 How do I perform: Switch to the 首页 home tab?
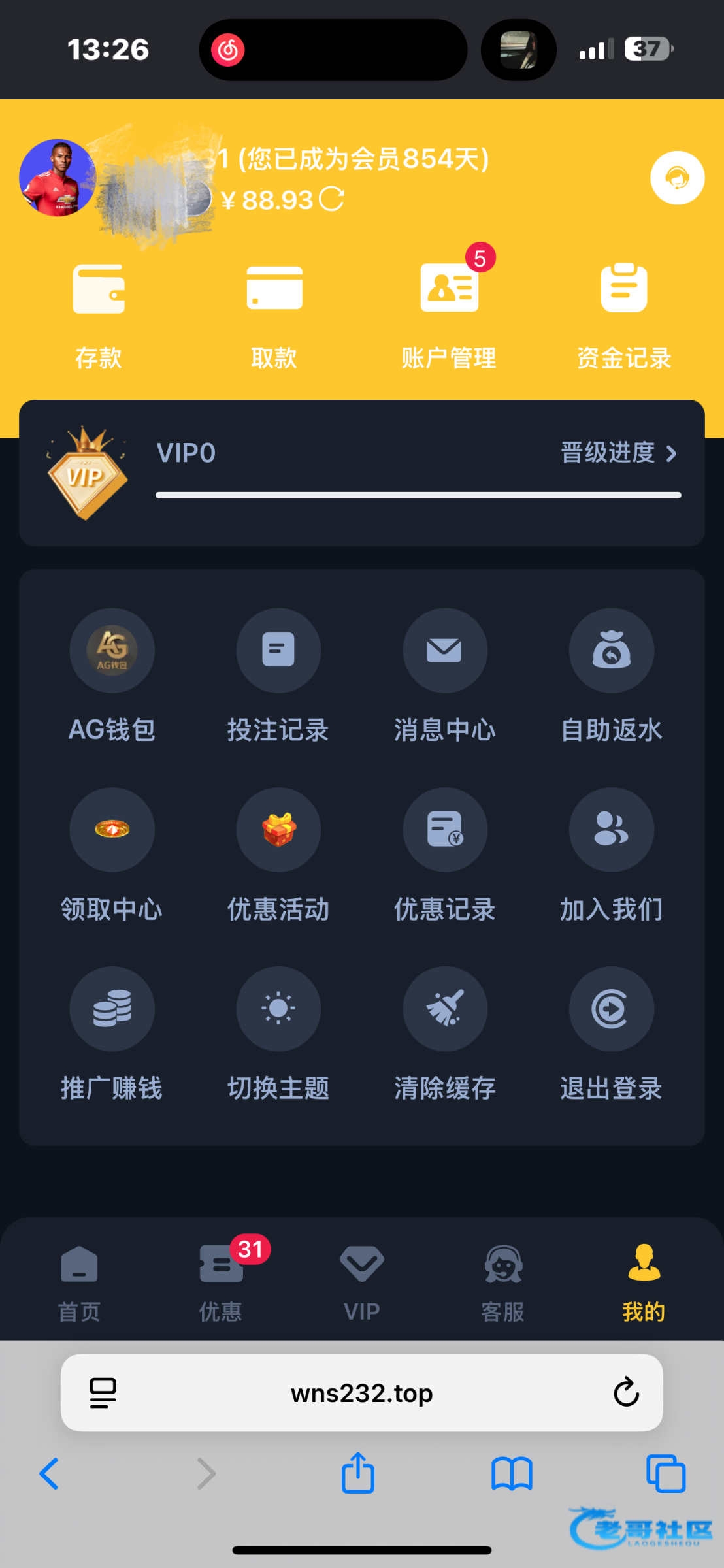tap(79, 1281)
